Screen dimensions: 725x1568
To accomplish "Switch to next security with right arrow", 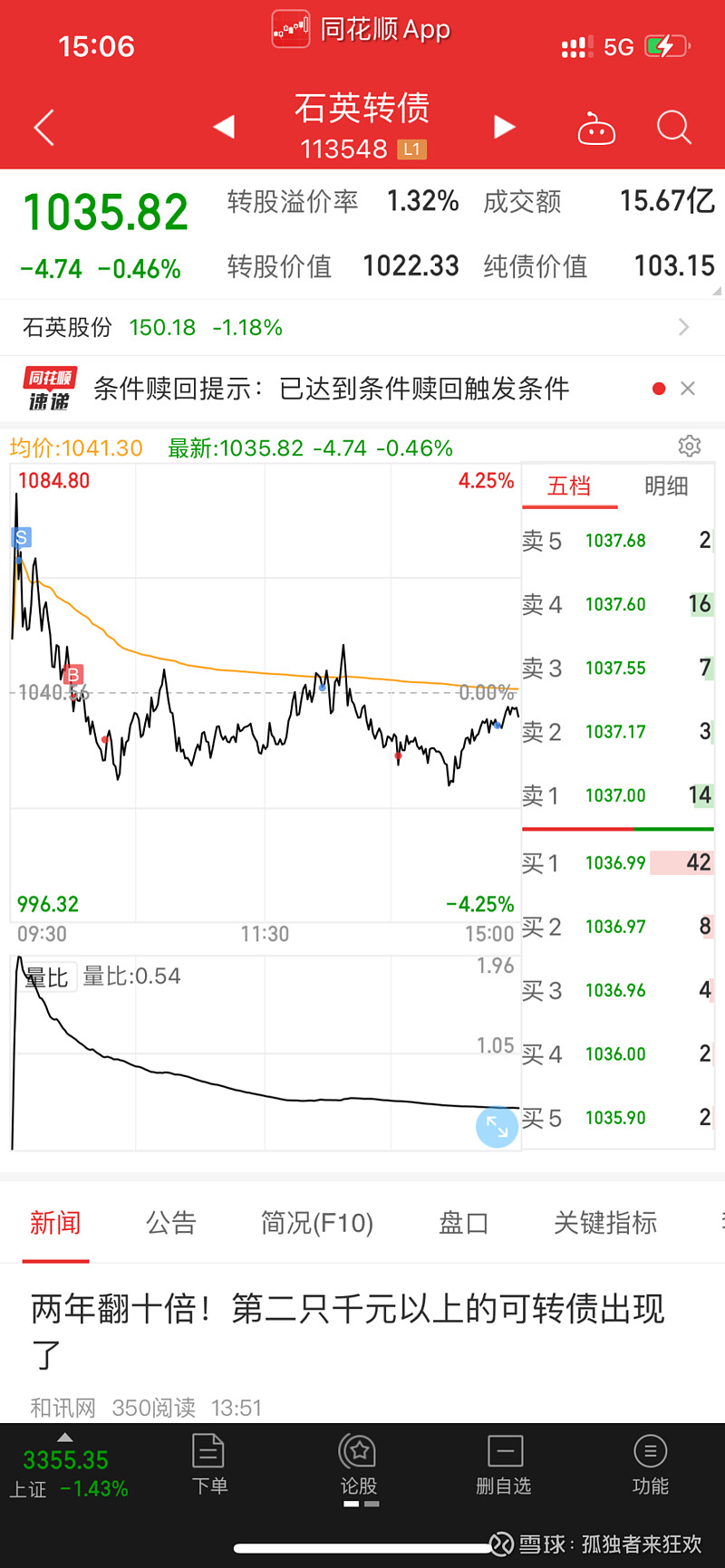I will (504, 128).
